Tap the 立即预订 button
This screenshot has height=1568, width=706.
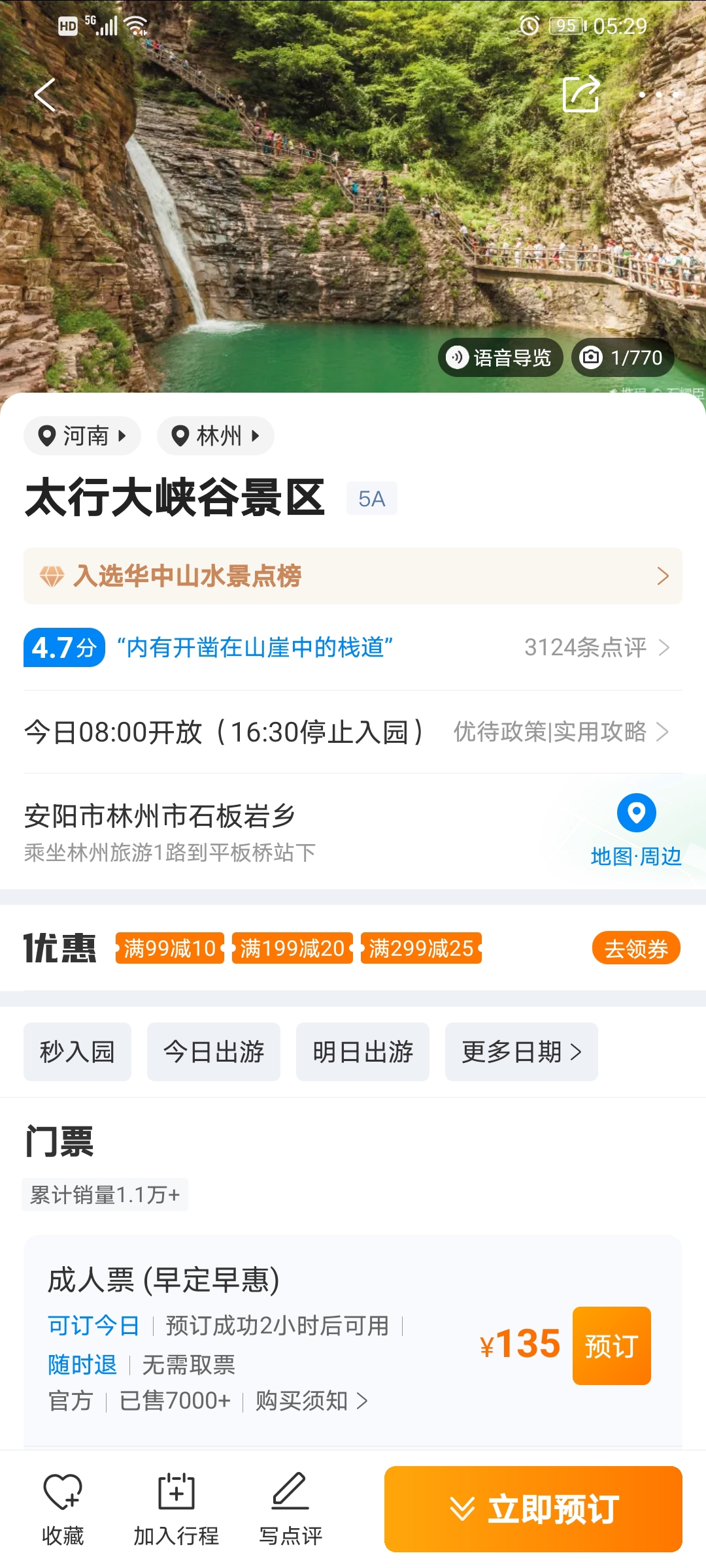pyautogui.click(x=533, y=1509)
